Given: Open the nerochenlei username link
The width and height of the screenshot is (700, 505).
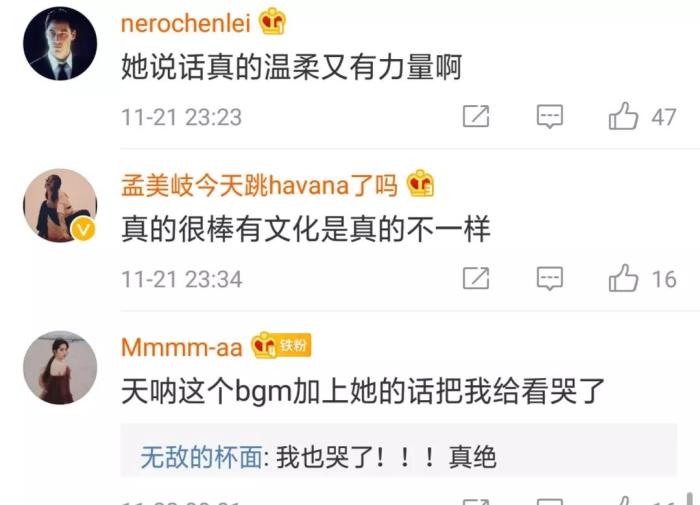Looking at the screenshot, I should click(185, 22).
